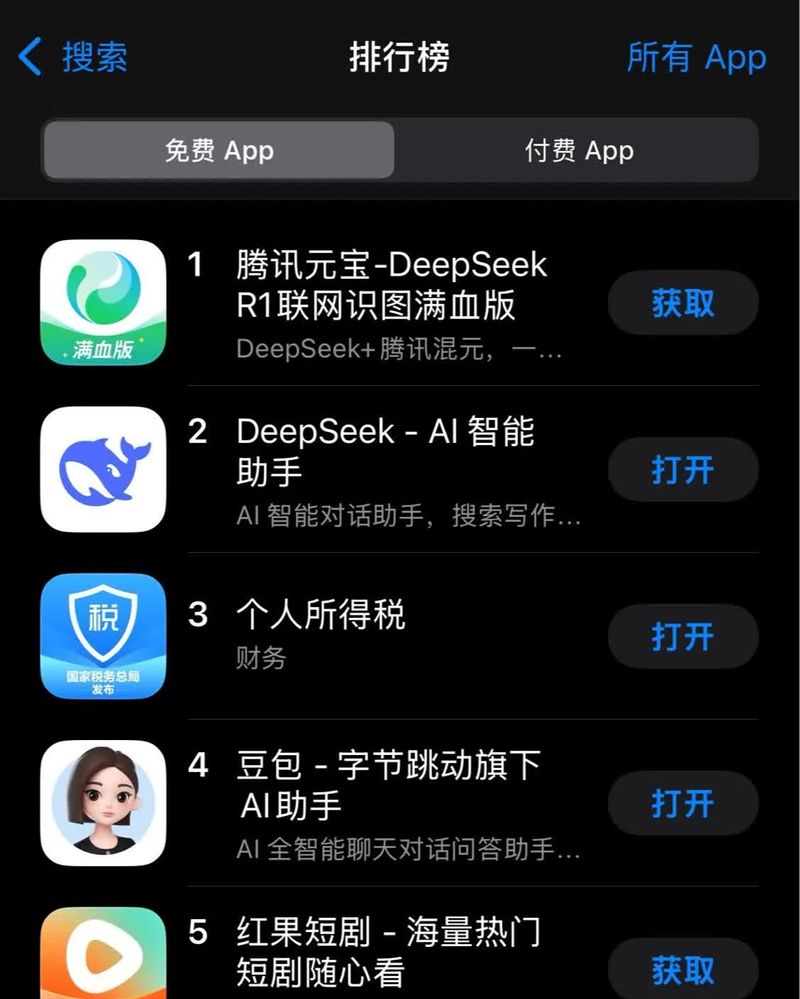800x999 pixels.
Task: Open 个人所得税 with its 打开 button
Action: click(683, 636)
